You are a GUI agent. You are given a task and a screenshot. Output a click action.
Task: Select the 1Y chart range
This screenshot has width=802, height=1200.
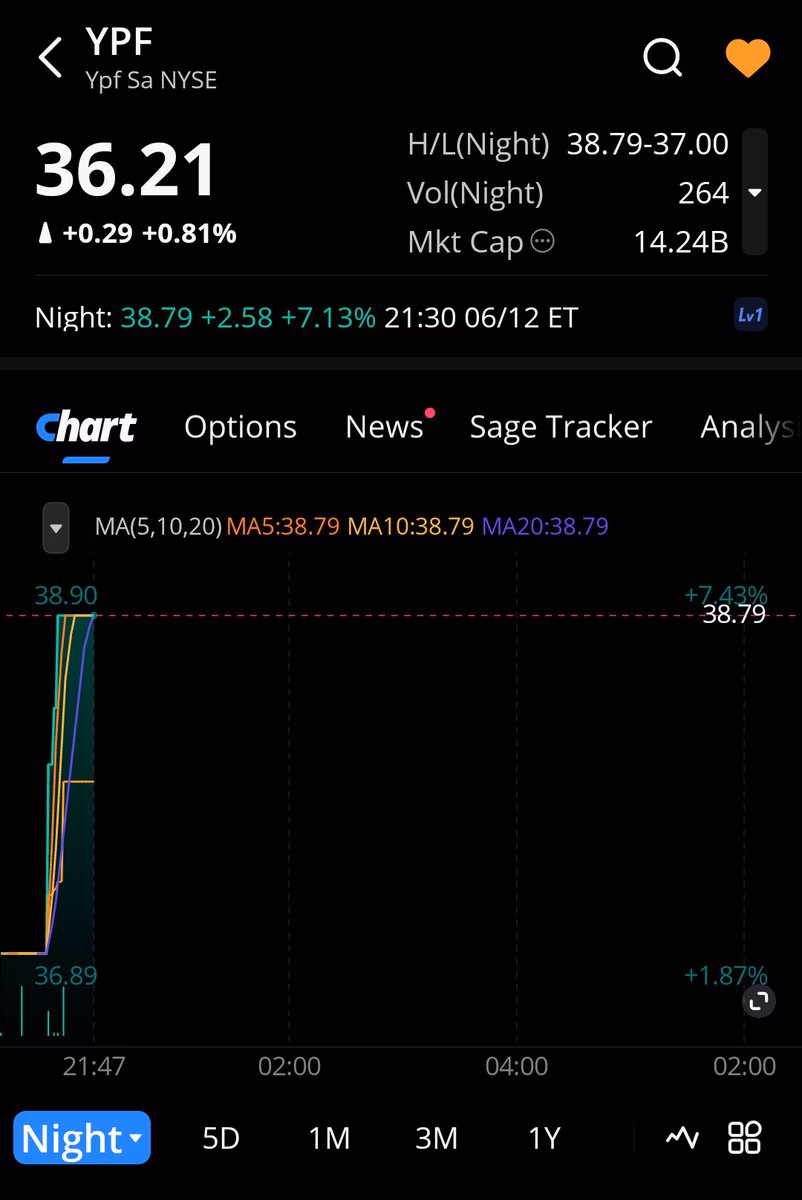[x=544, y=1138]
